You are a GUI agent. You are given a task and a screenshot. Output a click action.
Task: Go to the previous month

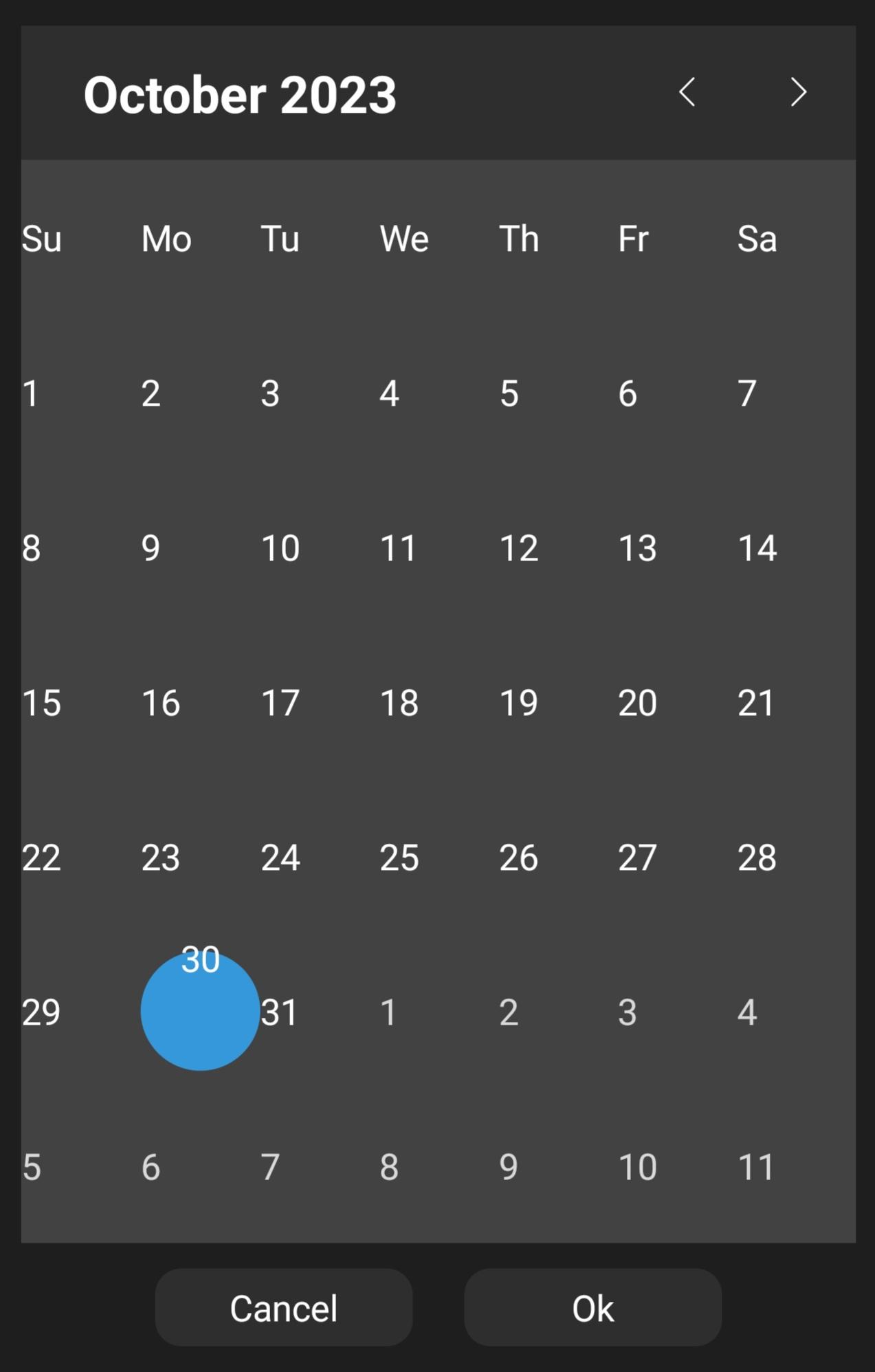pos(687,92)
